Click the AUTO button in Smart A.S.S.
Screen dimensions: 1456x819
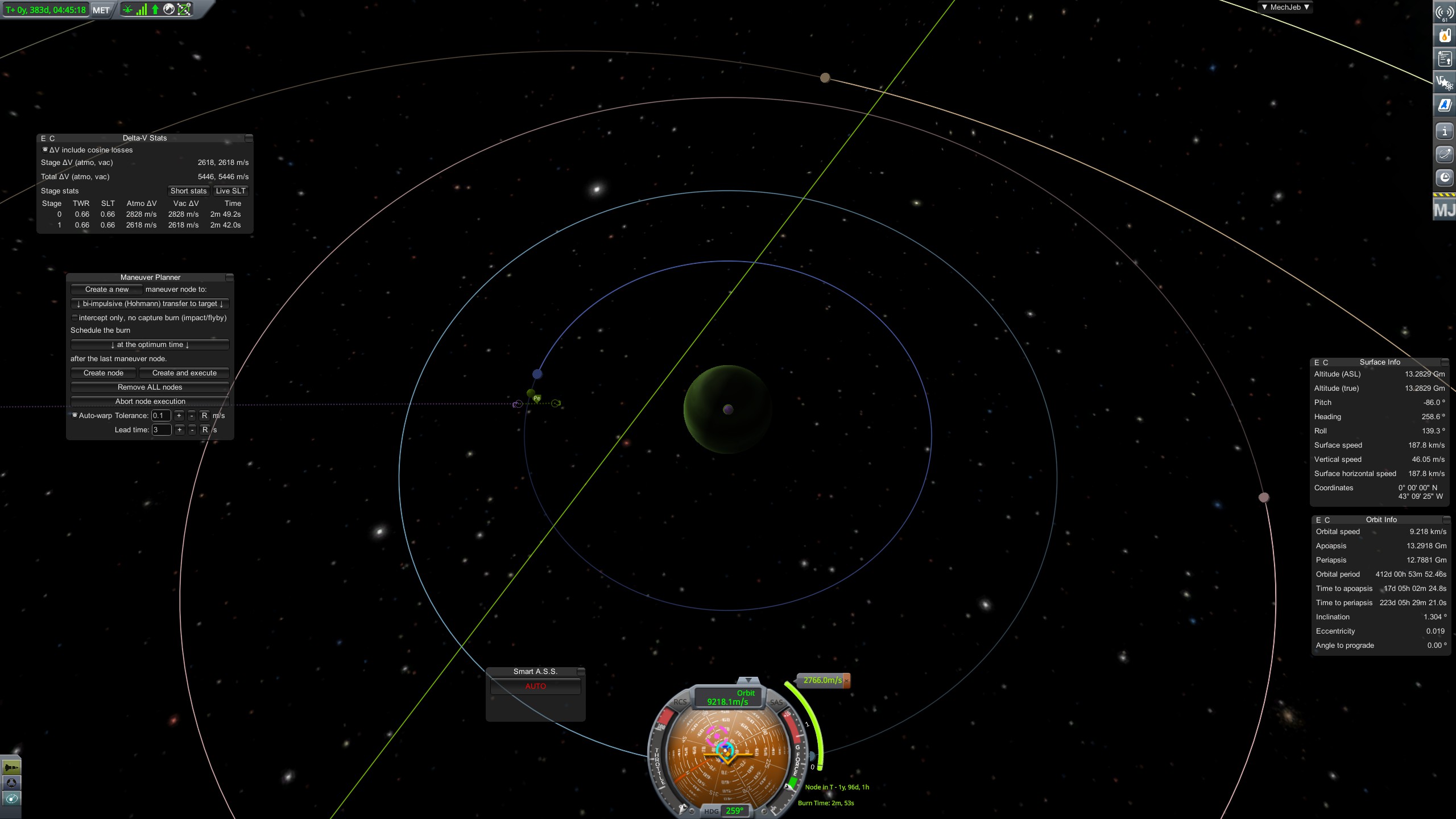(535, 686)
